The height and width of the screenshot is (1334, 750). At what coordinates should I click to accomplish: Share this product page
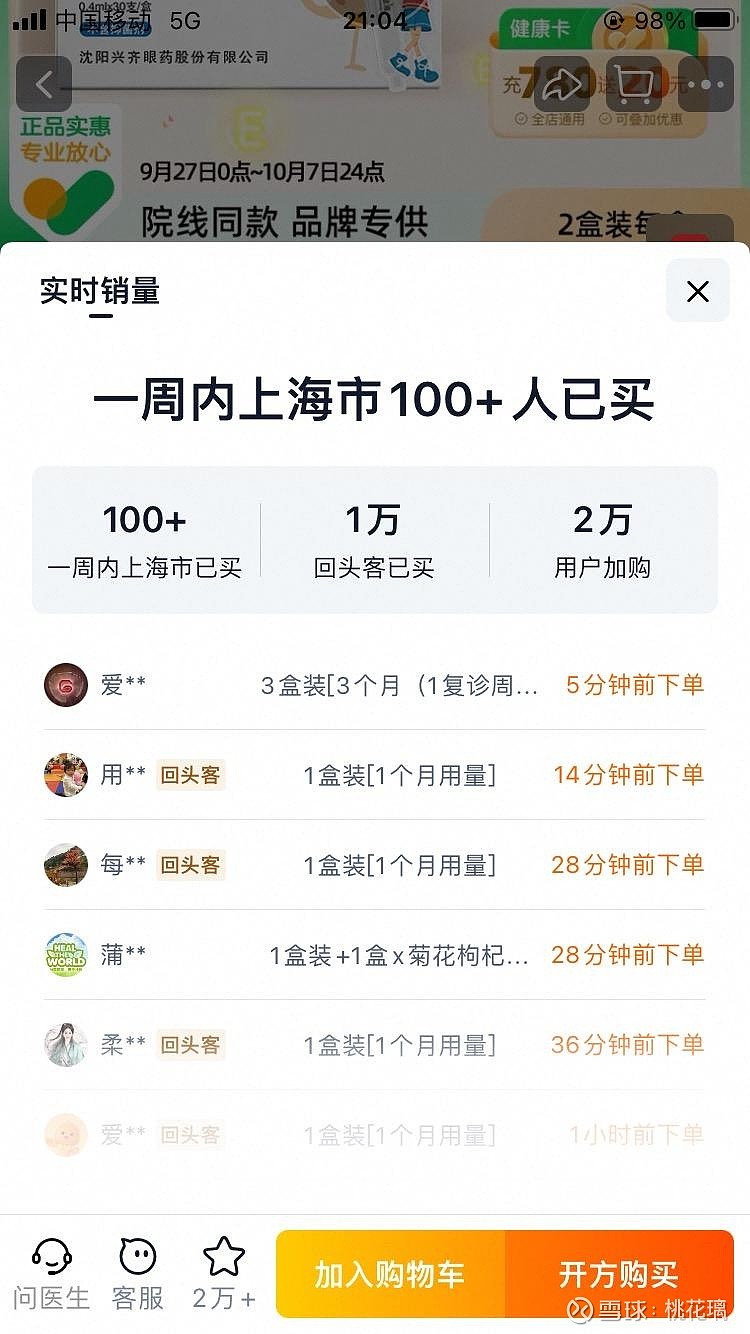pos(561,85)
